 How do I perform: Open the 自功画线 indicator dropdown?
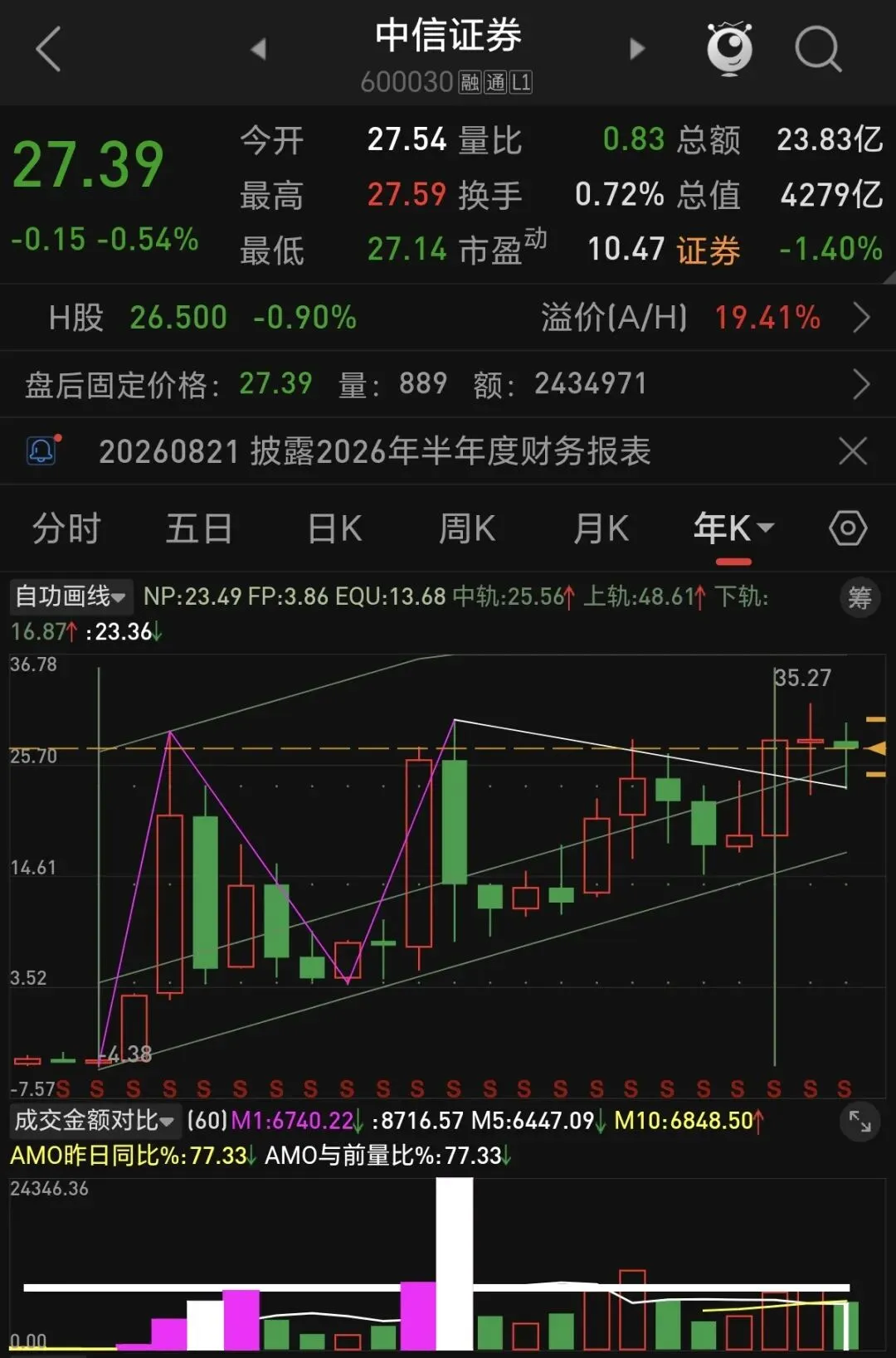pyautogui.click(x=71, y=596)
